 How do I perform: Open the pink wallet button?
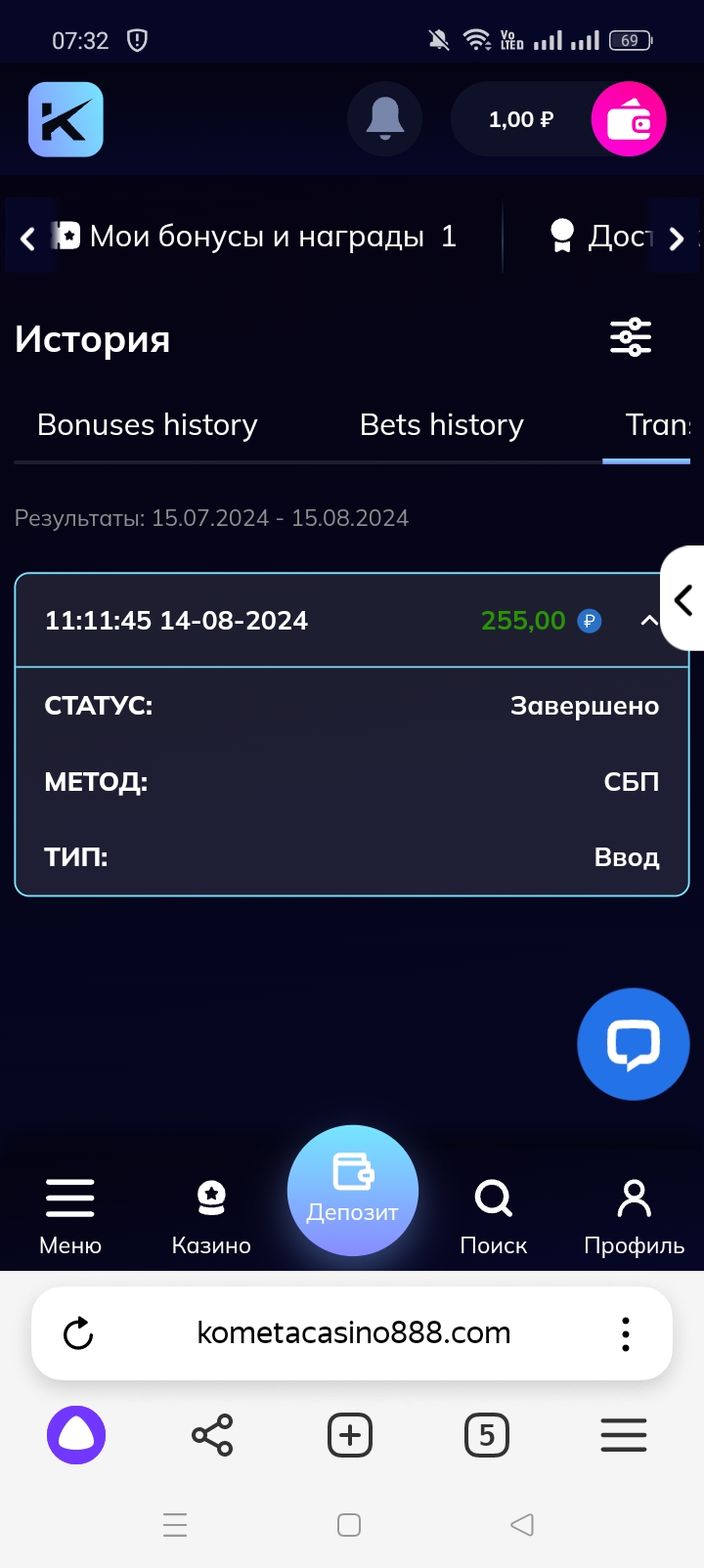click(x=629, y=119)
